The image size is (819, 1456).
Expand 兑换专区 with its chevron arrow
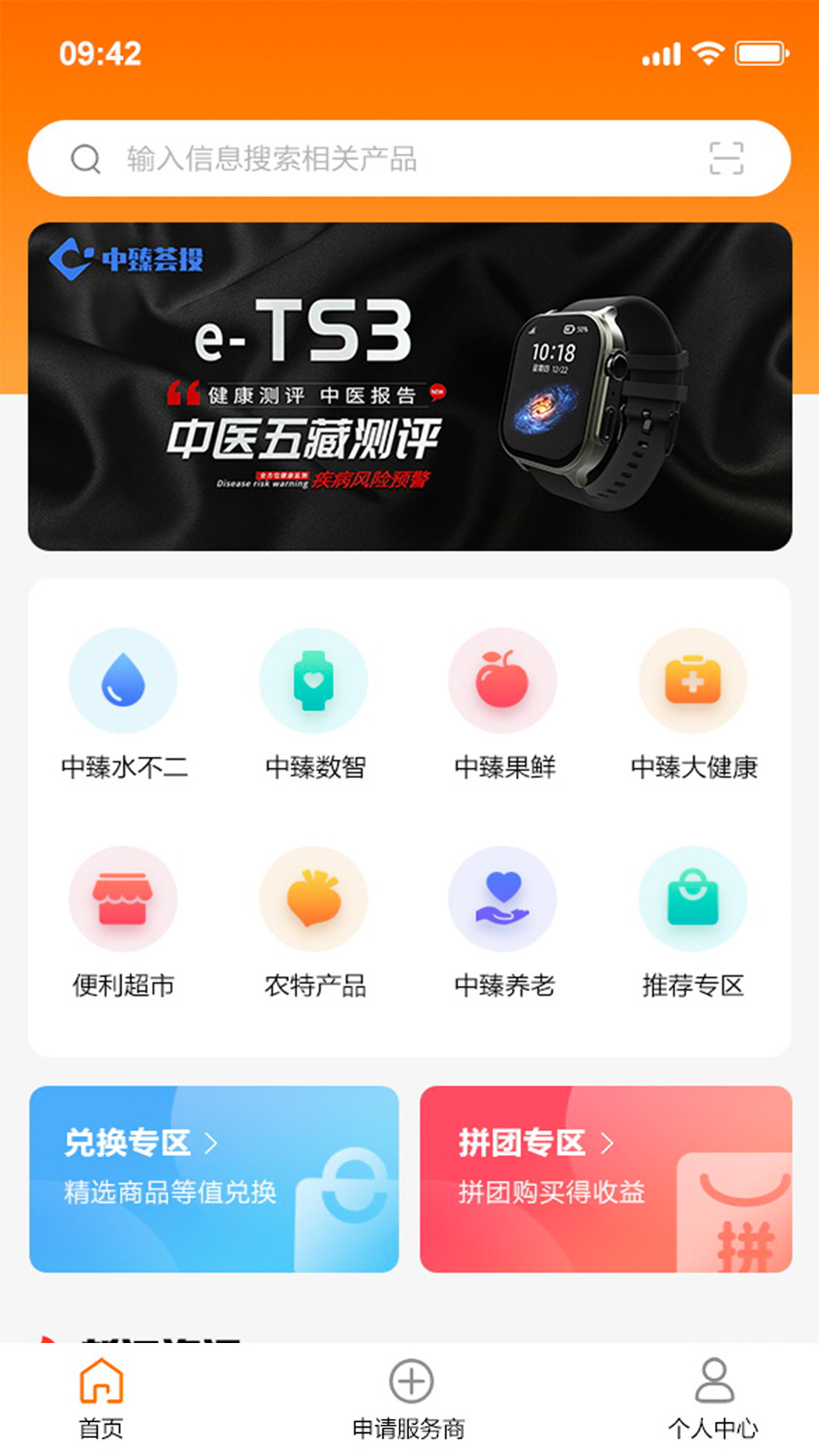pos(216,1142)
